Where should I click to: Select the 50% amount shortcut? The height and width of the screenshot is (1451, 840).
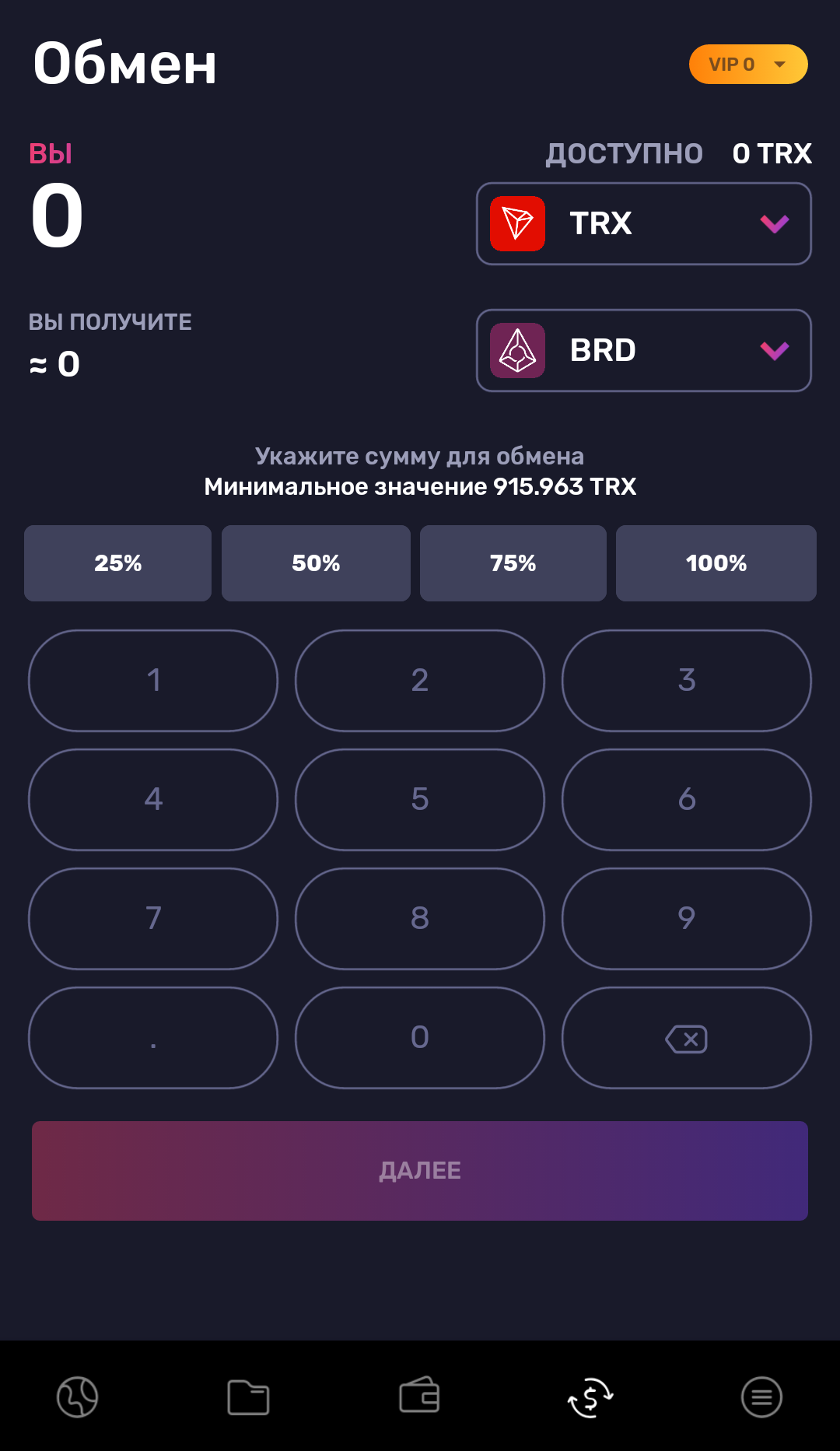point(316,563)
